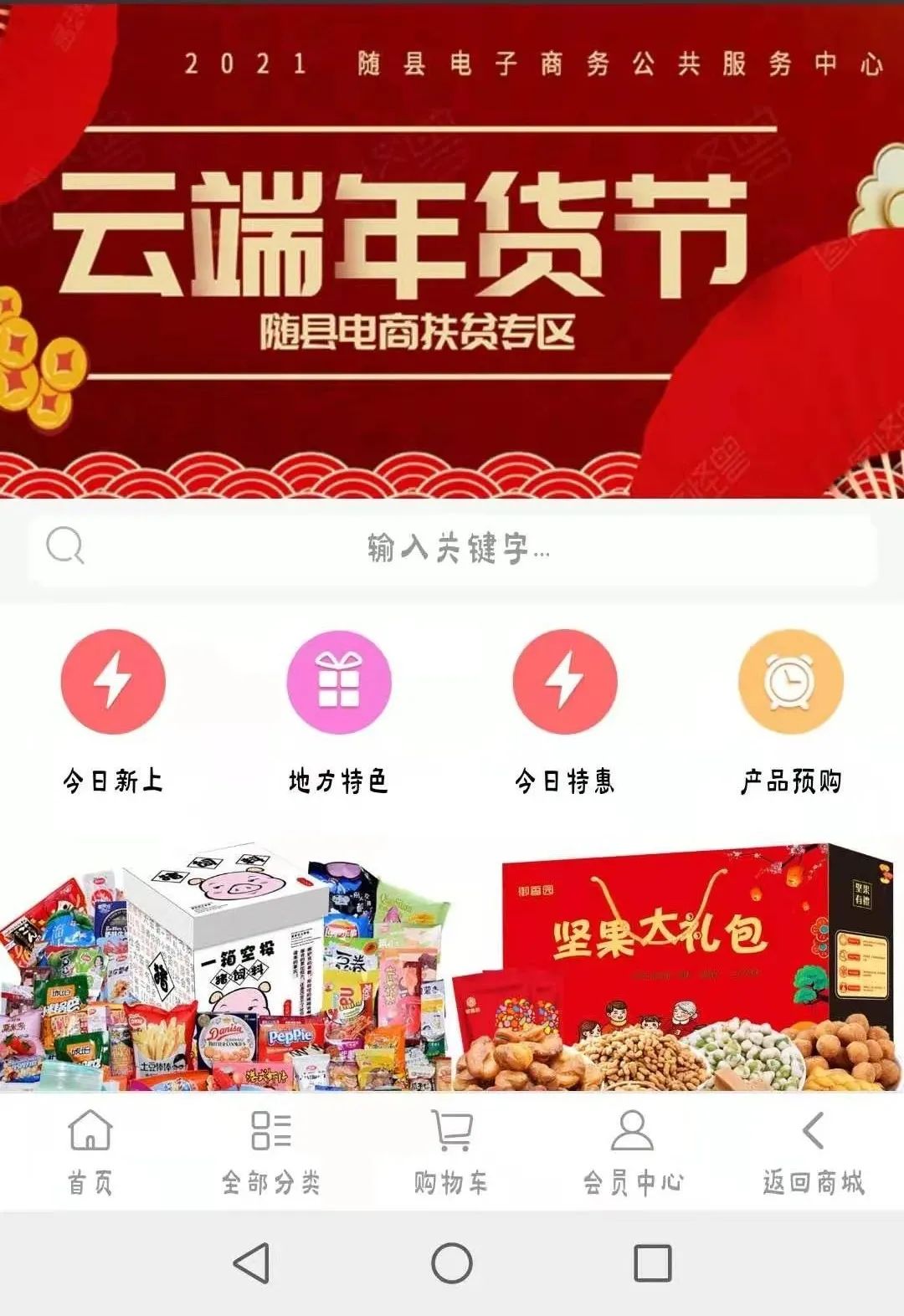Switch to the 首页 home tab

pyautogui.click(x=90, y=1152)
